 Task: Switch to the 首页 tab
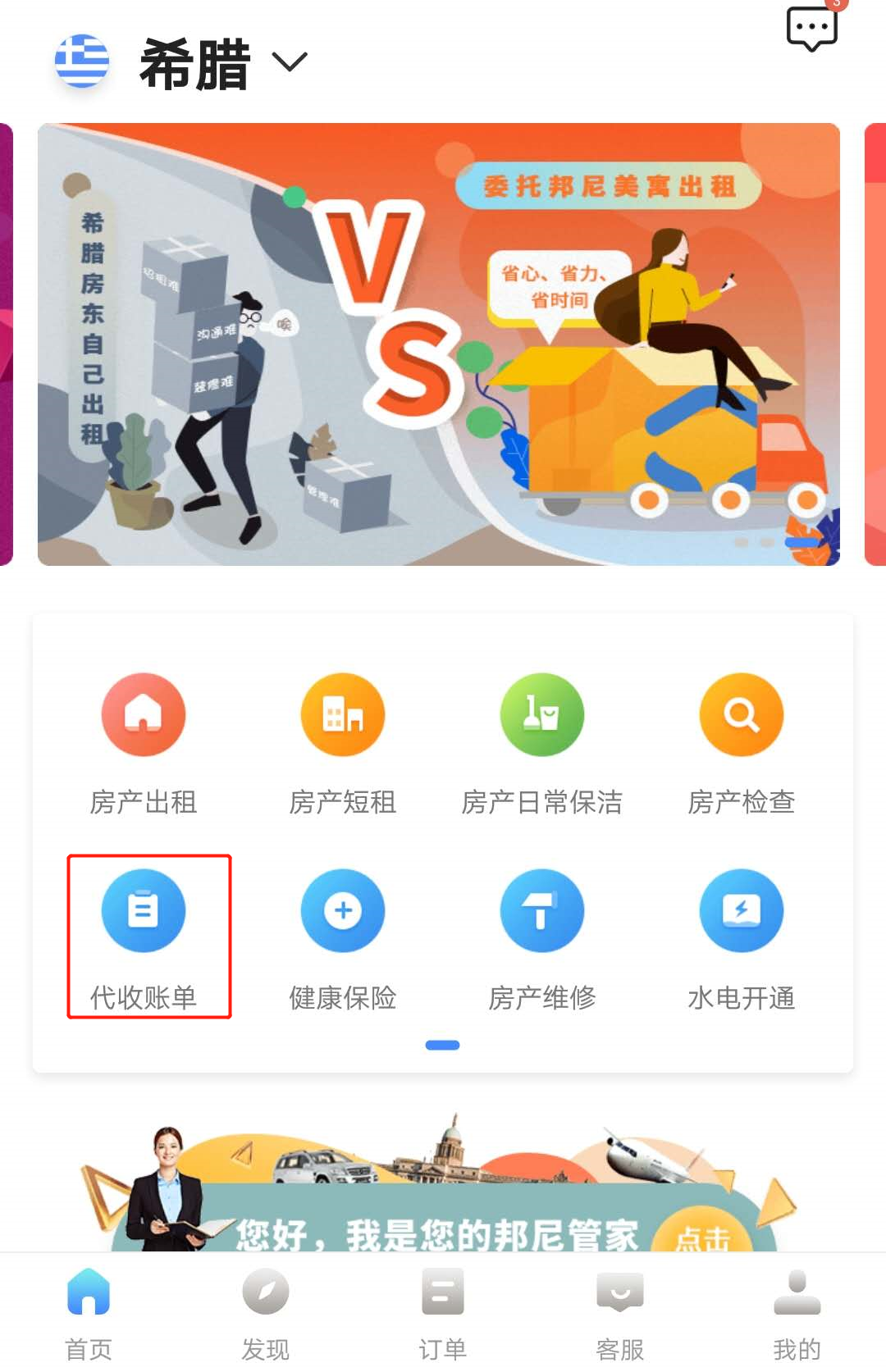point(89,1312)
